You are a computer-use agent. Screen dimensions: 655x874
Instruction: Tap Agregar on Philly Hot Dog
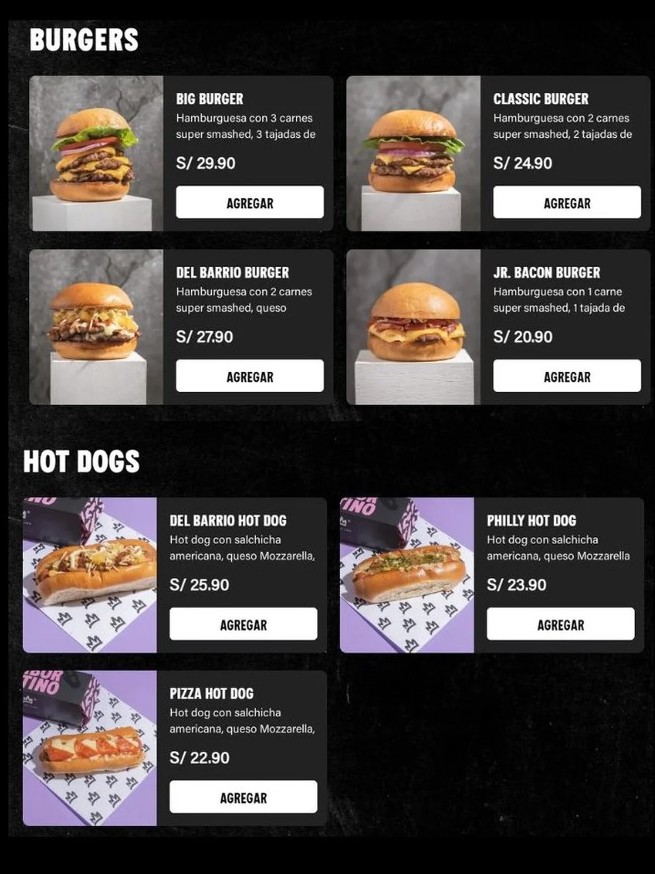point(560,624)
